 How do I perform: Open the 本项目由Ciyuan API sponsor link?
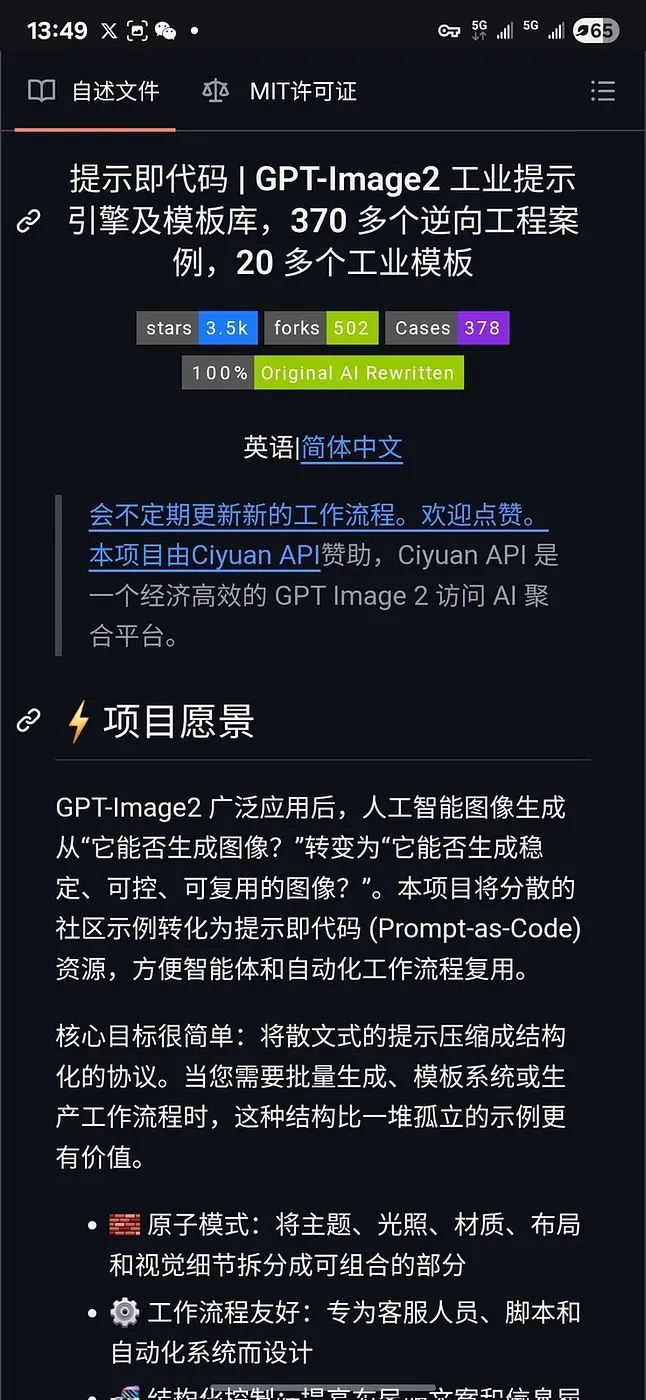pos(204,555)
